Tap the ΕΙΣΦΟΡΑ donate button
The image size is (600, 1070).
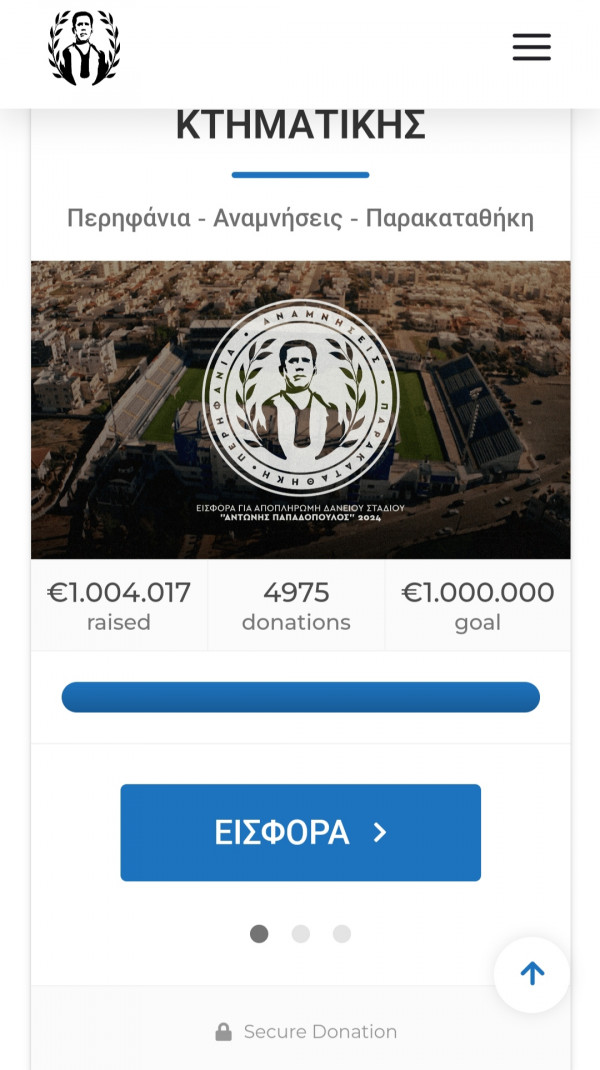click(x=300, y=833)
